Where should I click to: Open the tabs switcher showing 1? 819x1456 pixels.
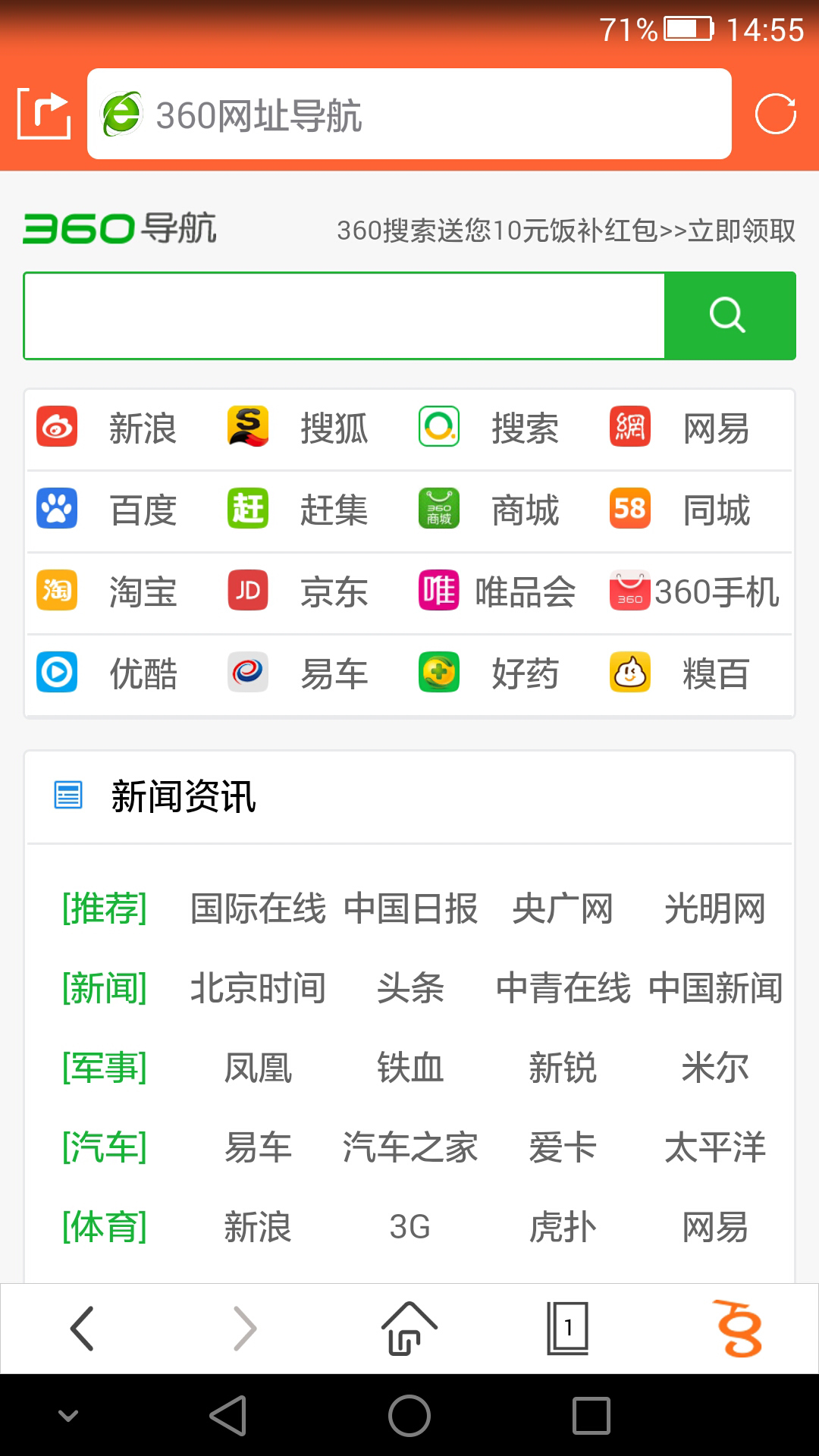568,1329
